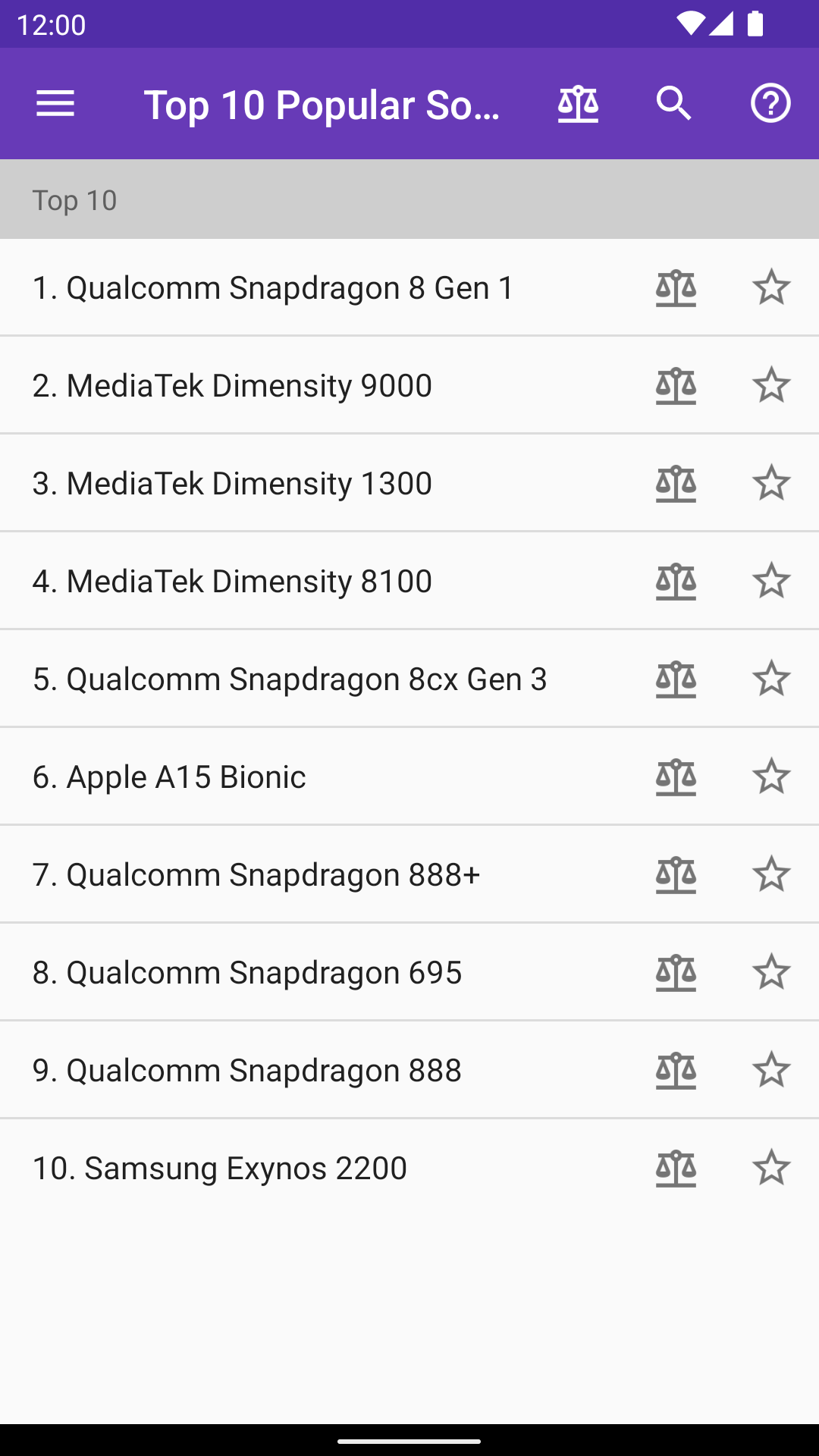Open search from the app bar
819x1456 pixels.
click(x=674, y=103)
